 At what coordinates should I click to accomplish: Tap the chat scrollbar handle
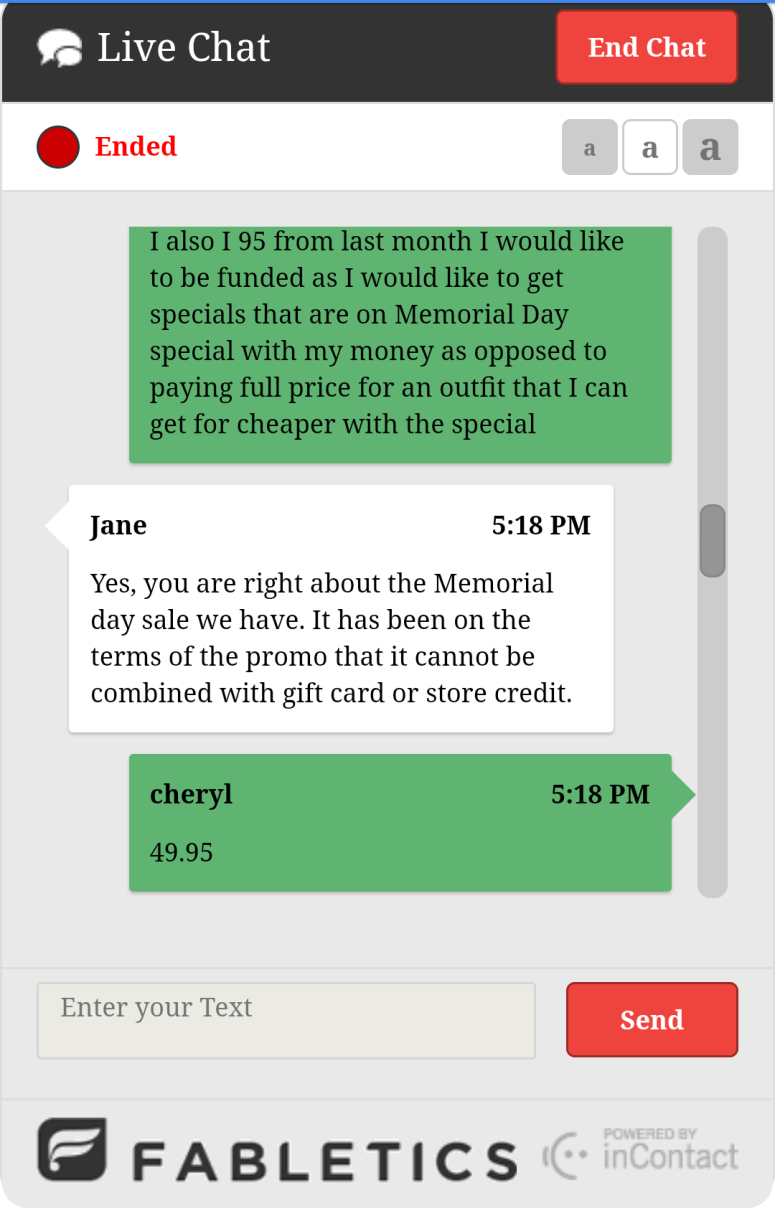click(712, 541)
